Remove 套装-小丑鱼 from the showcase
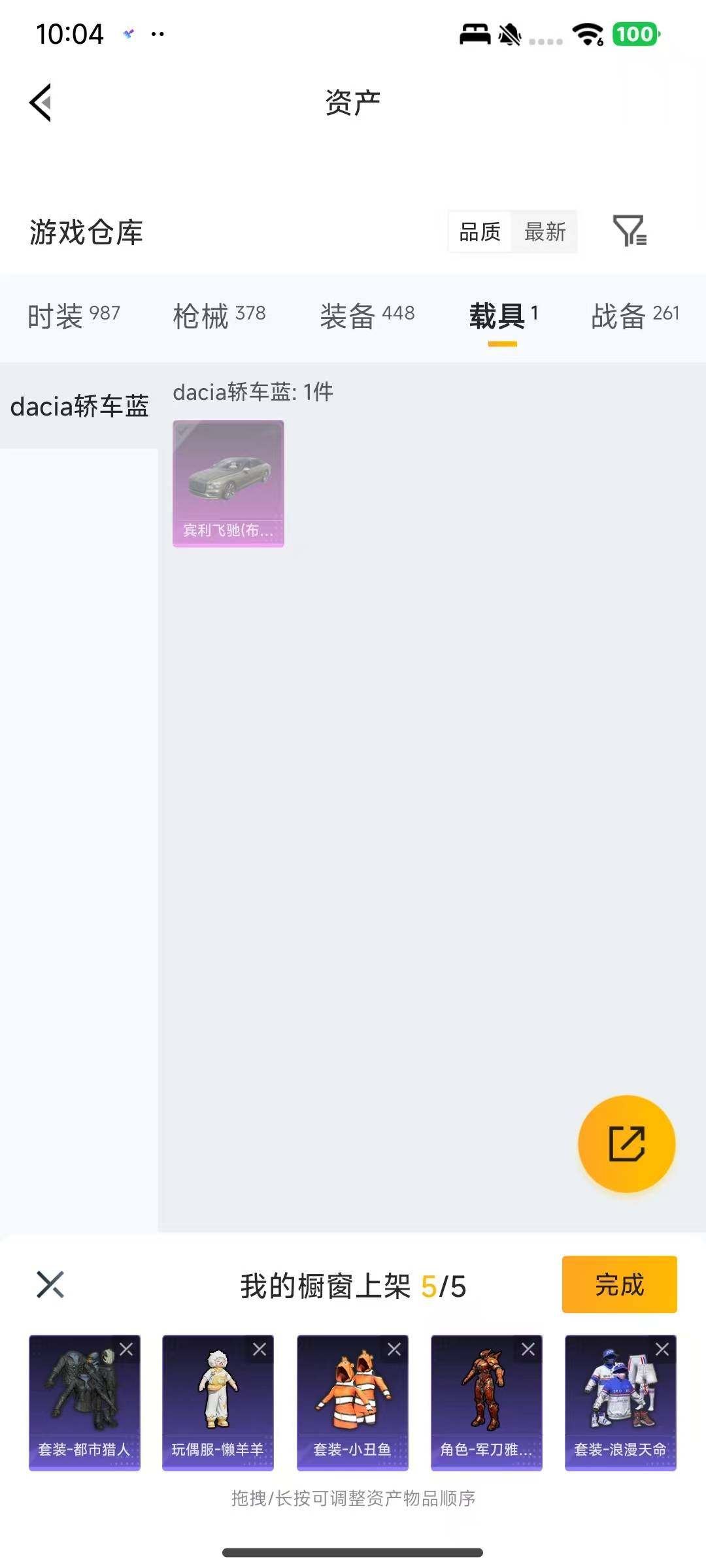Screen dimensions: 706x1568 [394, 1349]
